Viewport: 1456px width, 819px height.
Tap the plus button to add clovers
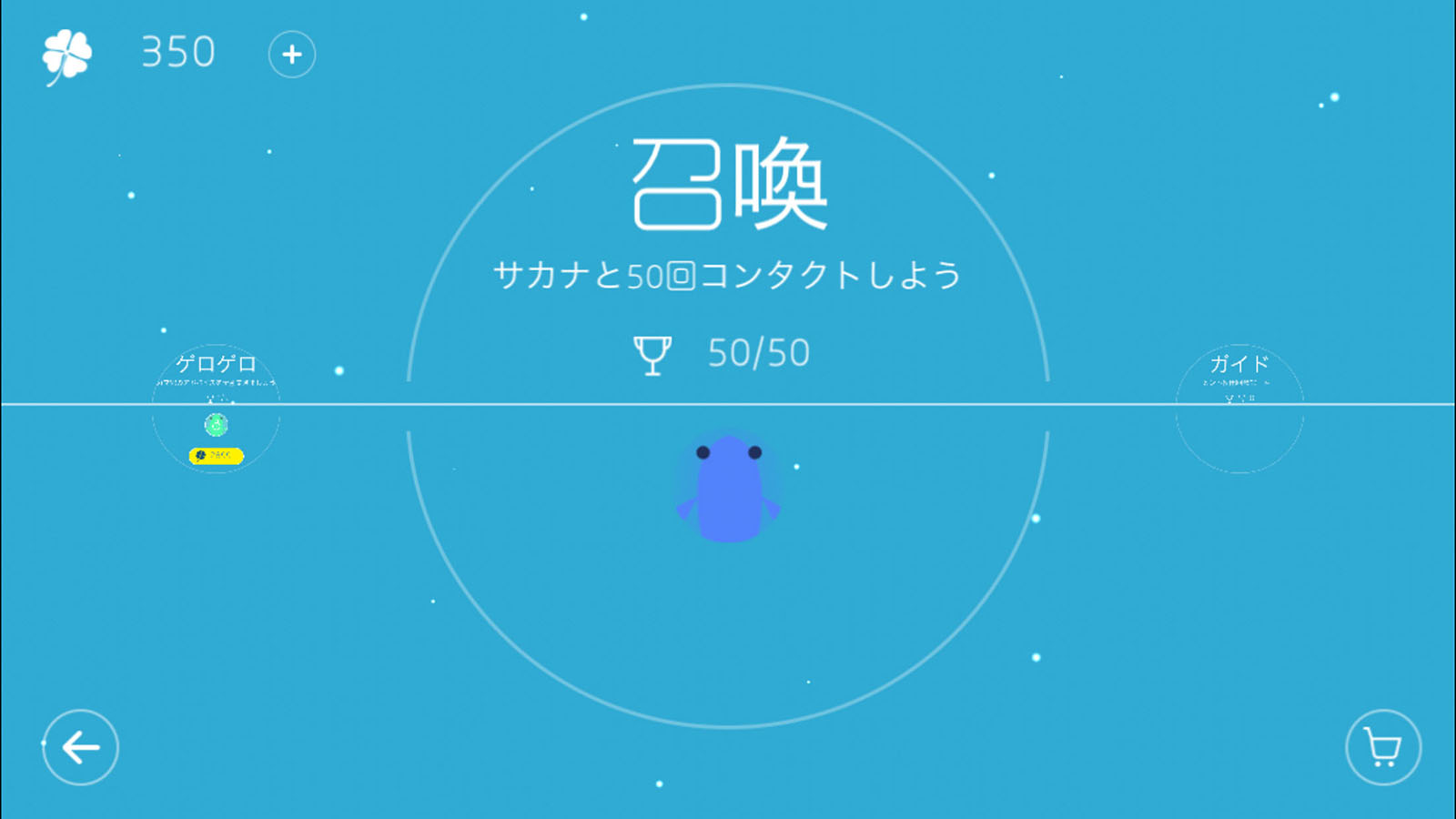[x=292, y=55]
